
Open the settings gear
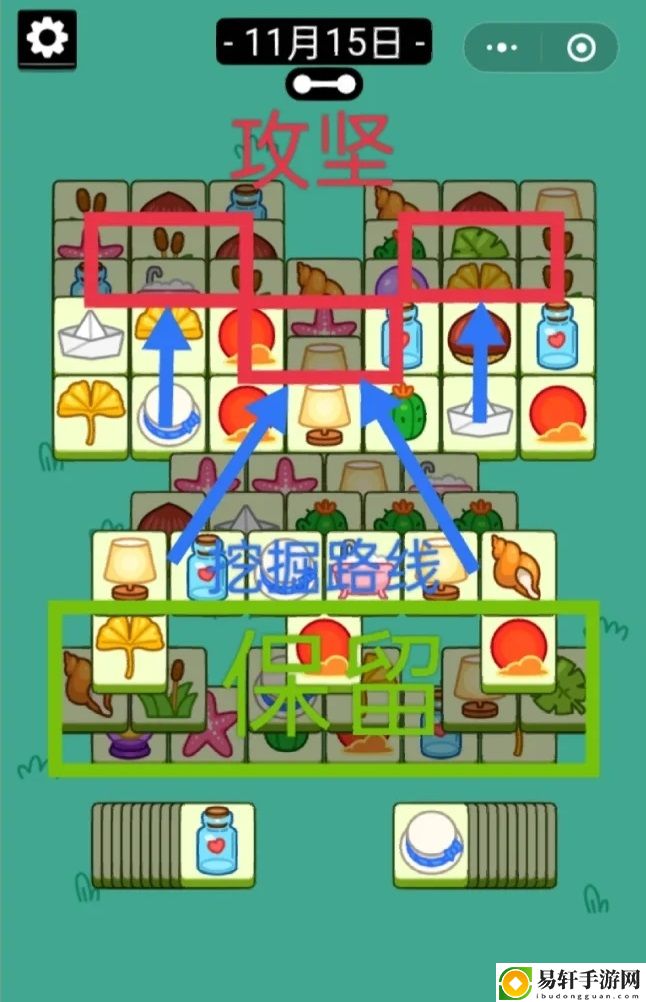(x=47, y=39)
